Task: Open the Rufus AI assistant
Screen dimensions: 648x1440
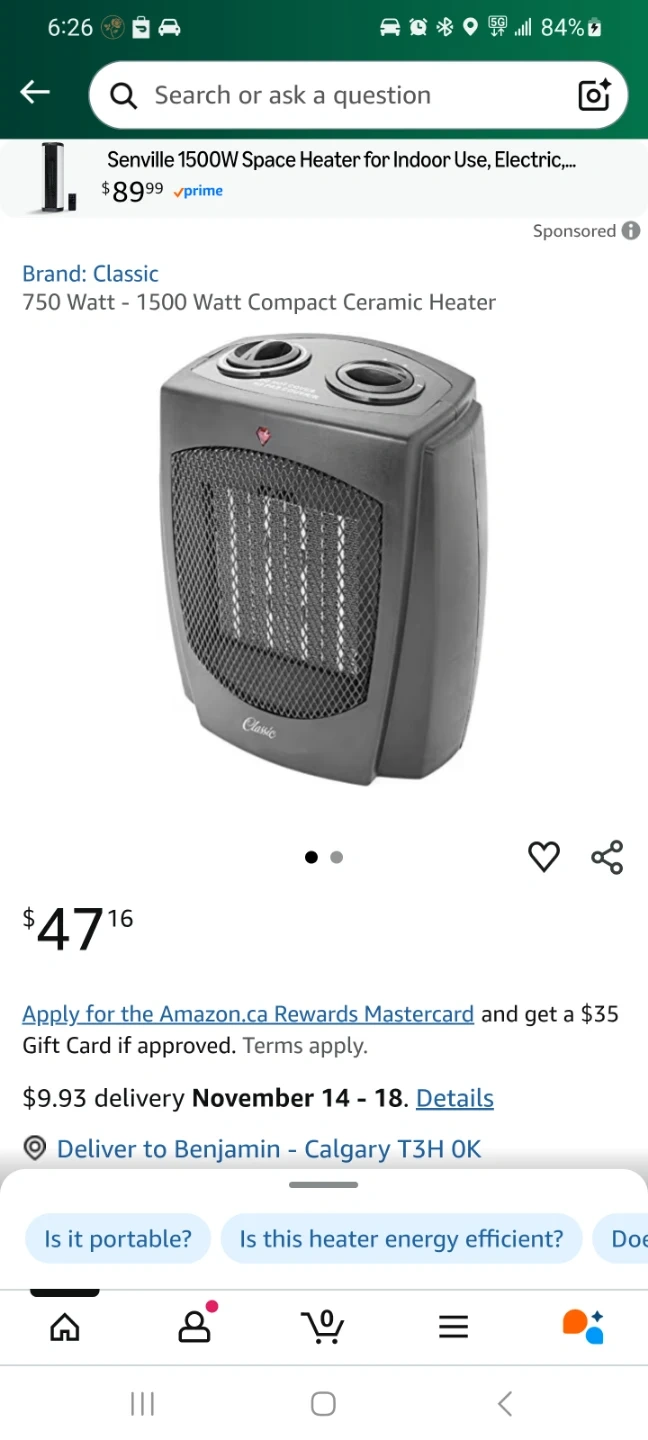Action: (x=583, y=1326)
